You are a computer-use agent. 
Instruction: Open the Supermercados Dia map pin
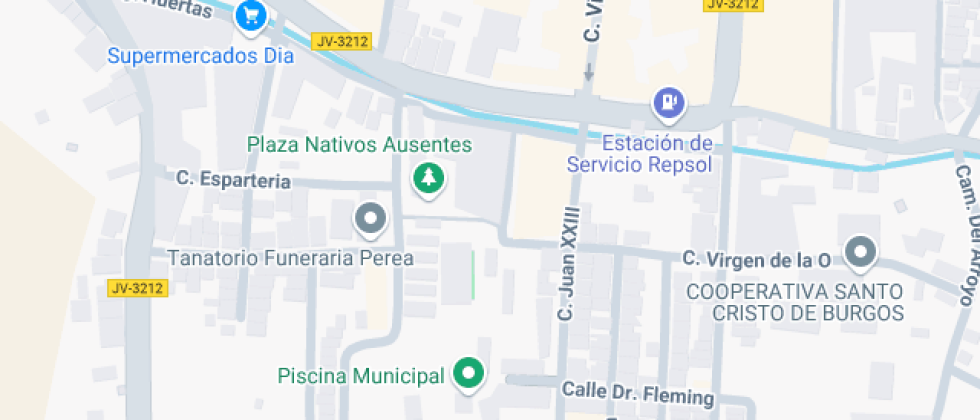250,15
